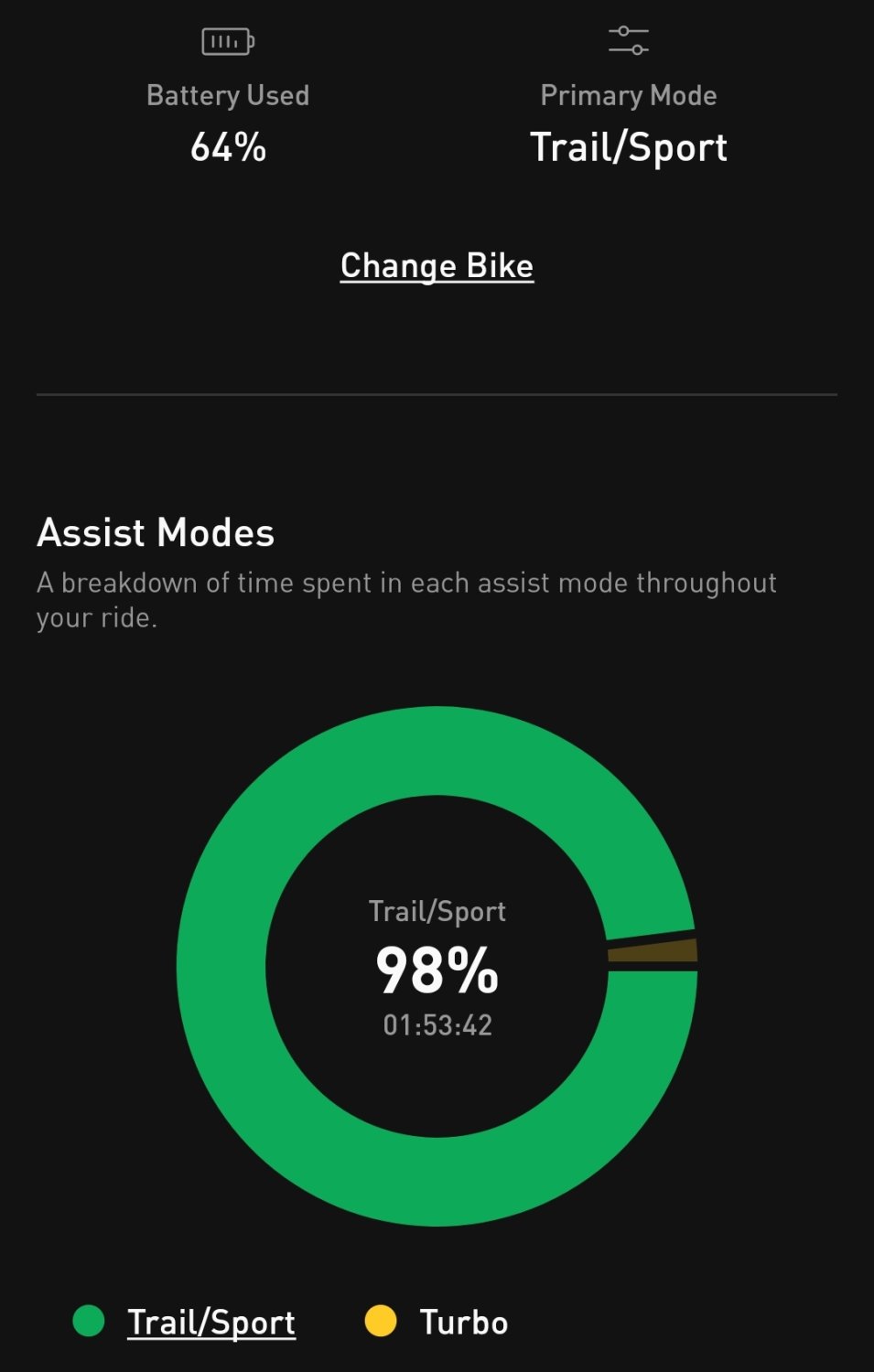
Task: Tap the thin Turbo segment of the donut
Action: [653, 950]
